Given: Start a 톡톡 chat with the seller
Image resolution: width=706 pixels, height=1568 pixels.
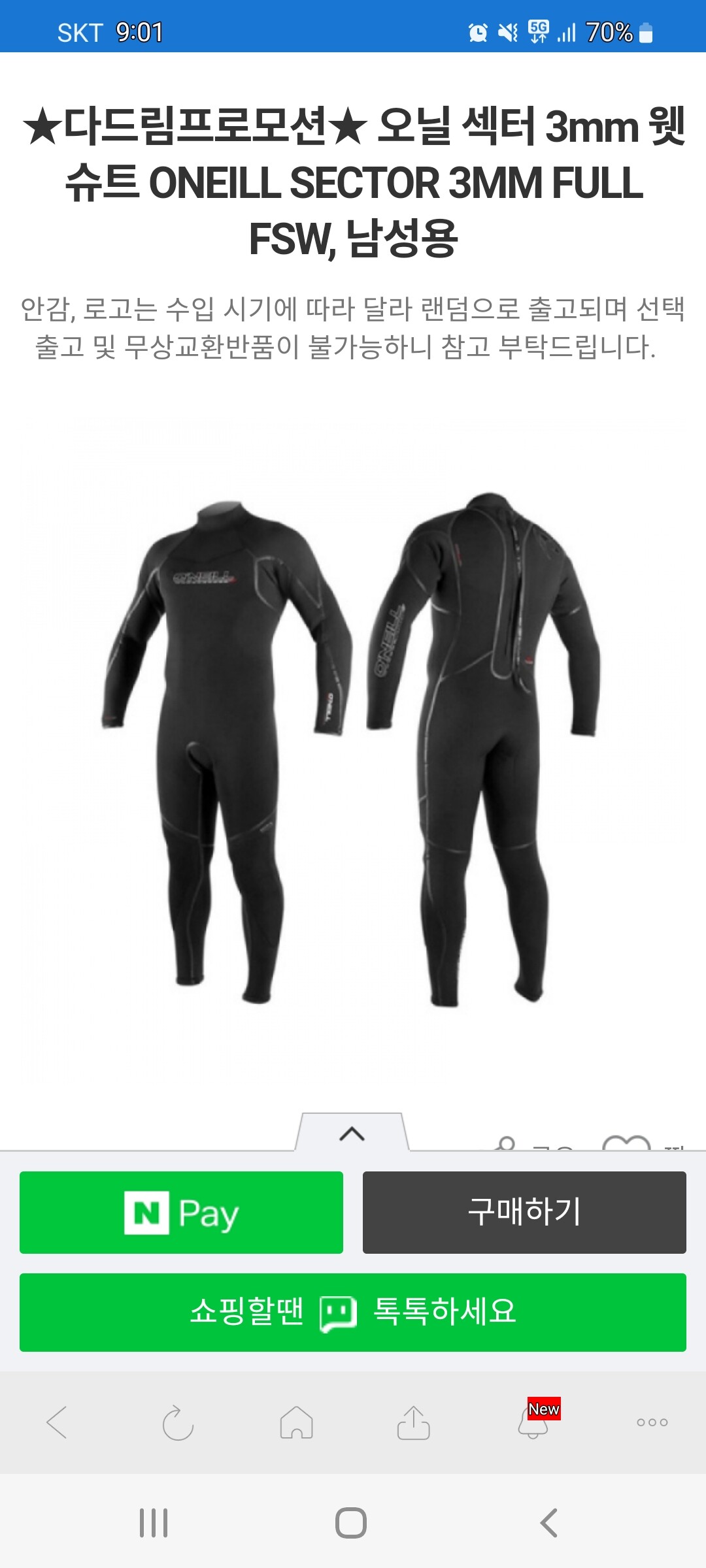Looking at the screenshot, I should 353,1312.
